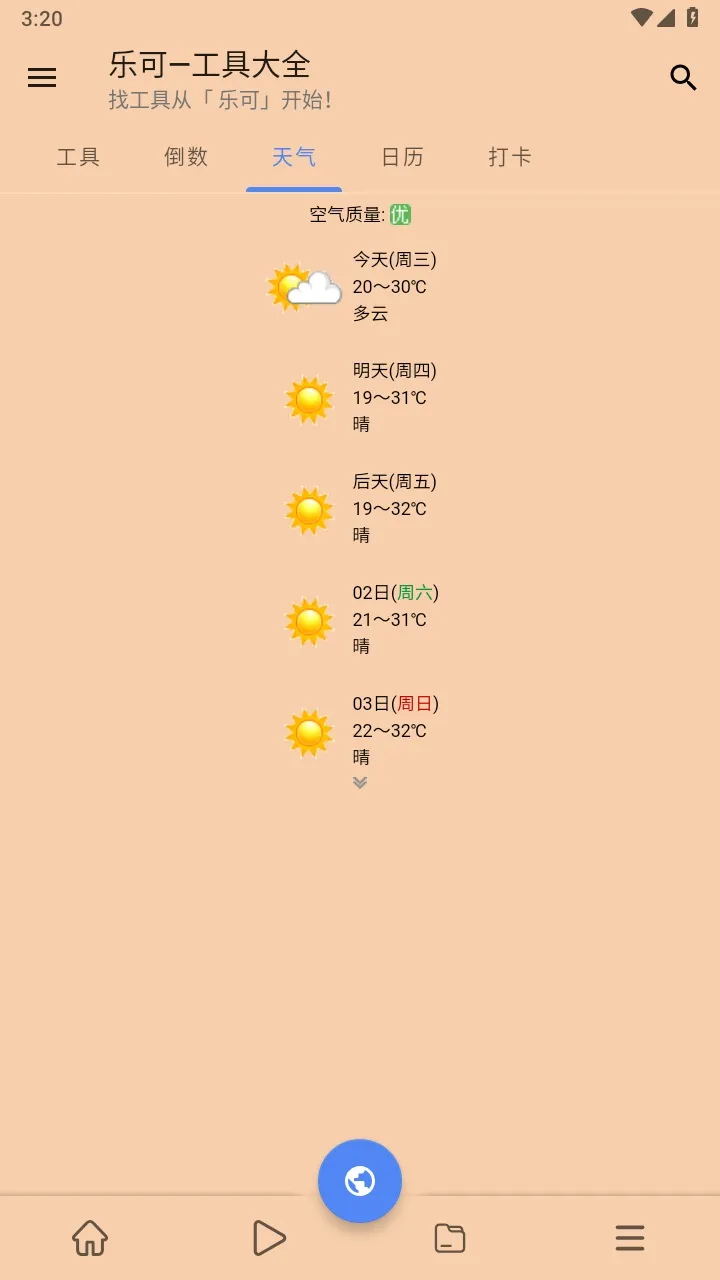Open the folder bottom navigation item
This screenshot has width=720, height=1280.
point(450,1239)
